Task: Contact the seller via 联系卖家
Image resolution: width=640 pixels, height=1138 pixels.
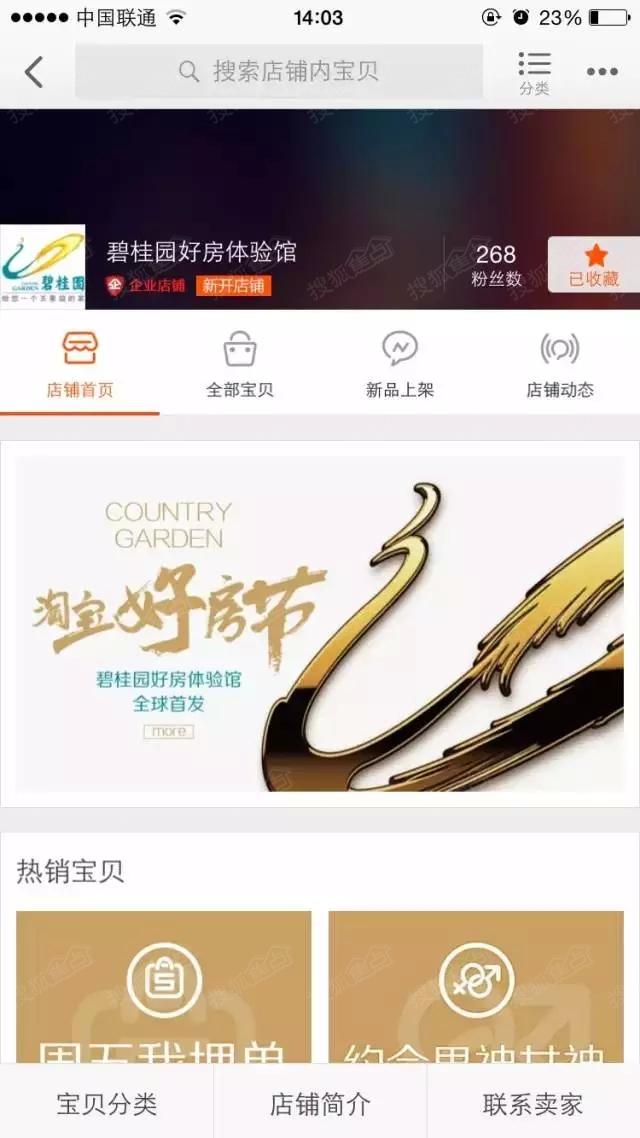Action: coord(533,1104)
